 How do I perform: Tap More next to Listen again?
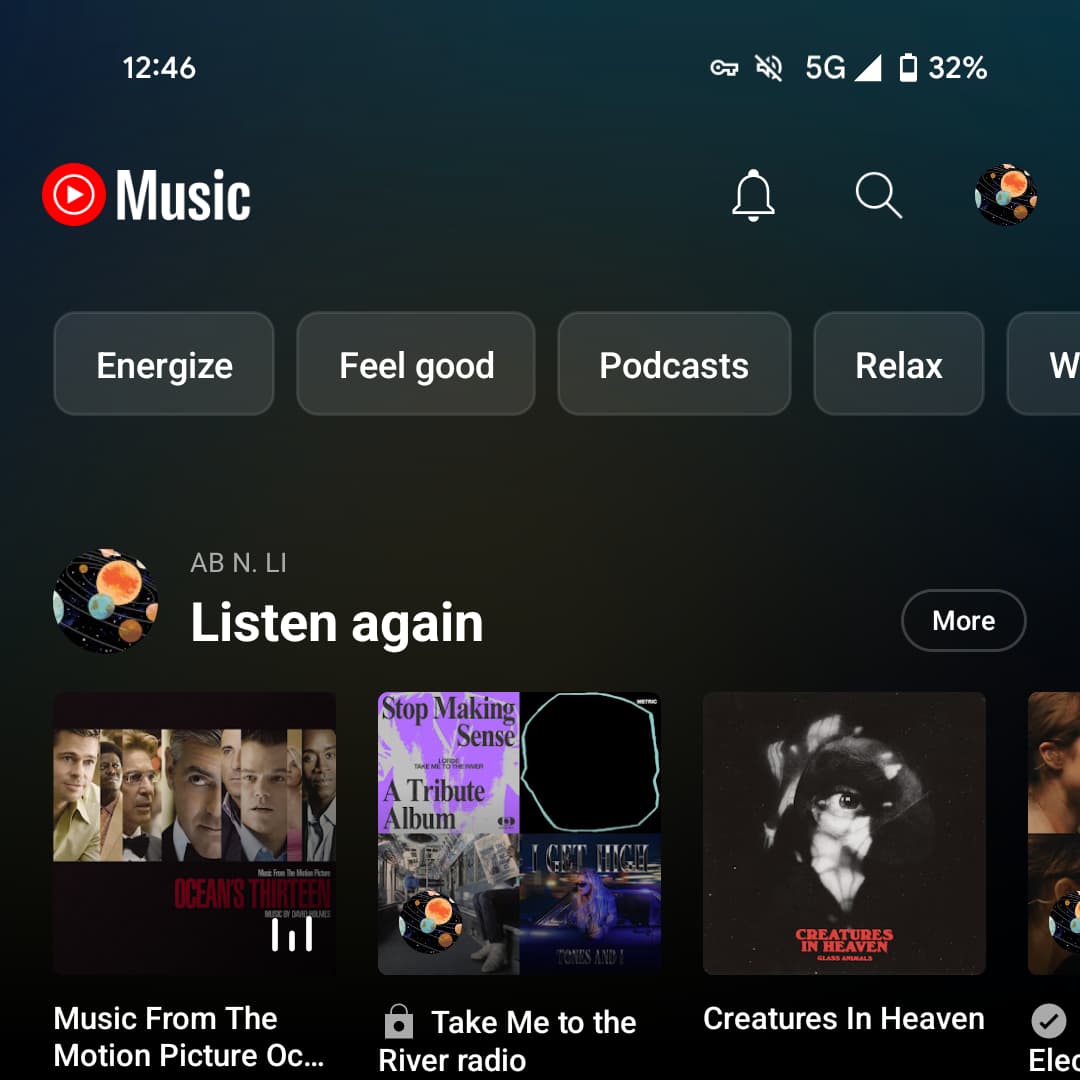[963, 621]
